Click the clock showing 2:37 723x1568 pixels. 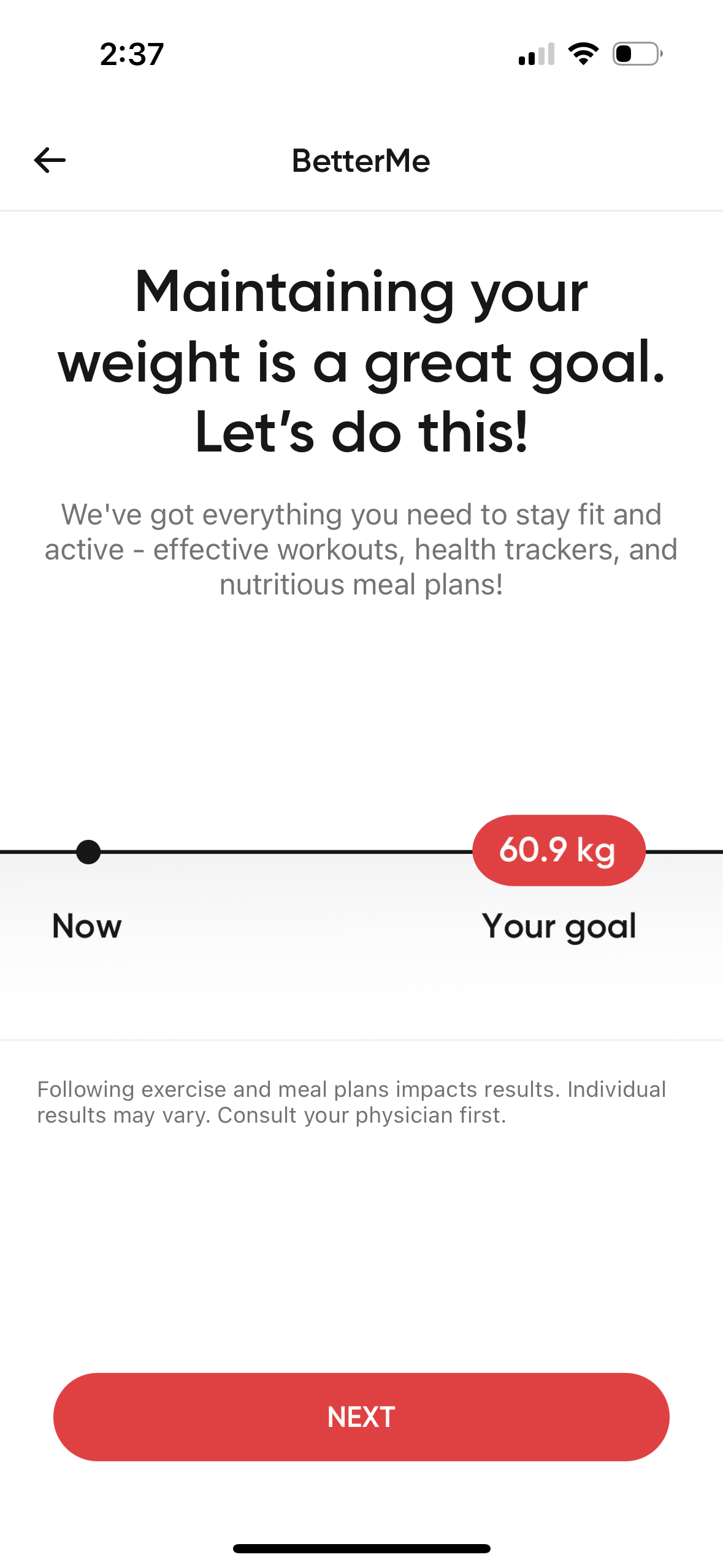pyautogui.click(x=131, y=54)
